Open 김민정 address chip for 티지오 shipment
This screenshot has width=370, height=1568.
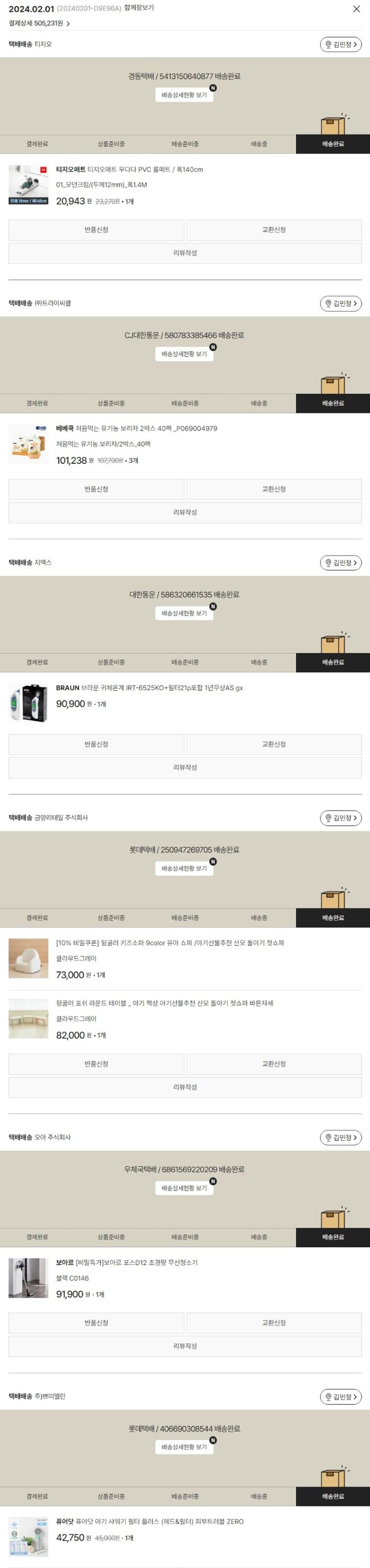(340, 44)
